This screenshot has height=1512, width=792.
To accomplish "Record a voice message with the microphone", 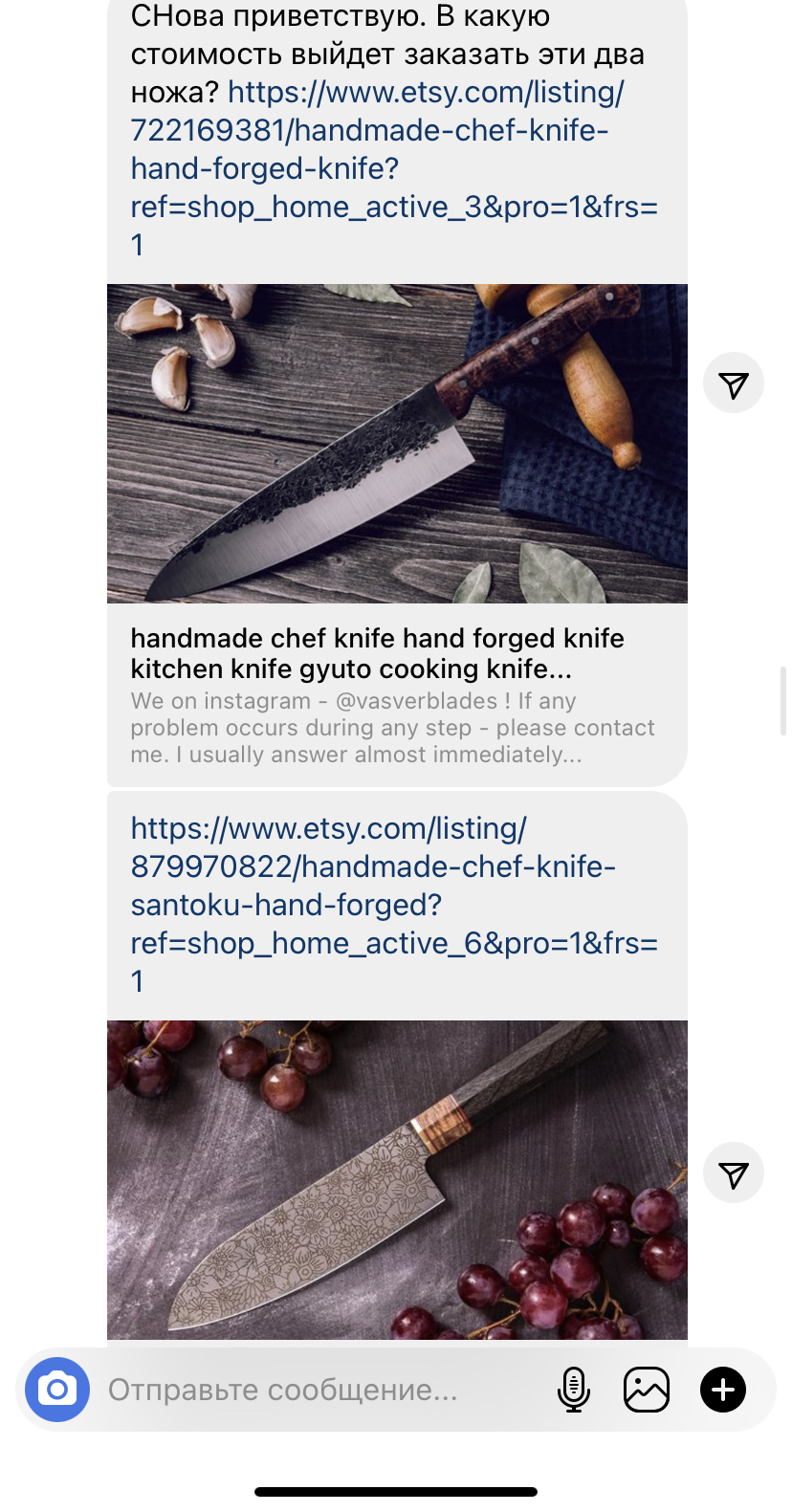I will point(574,1390).
